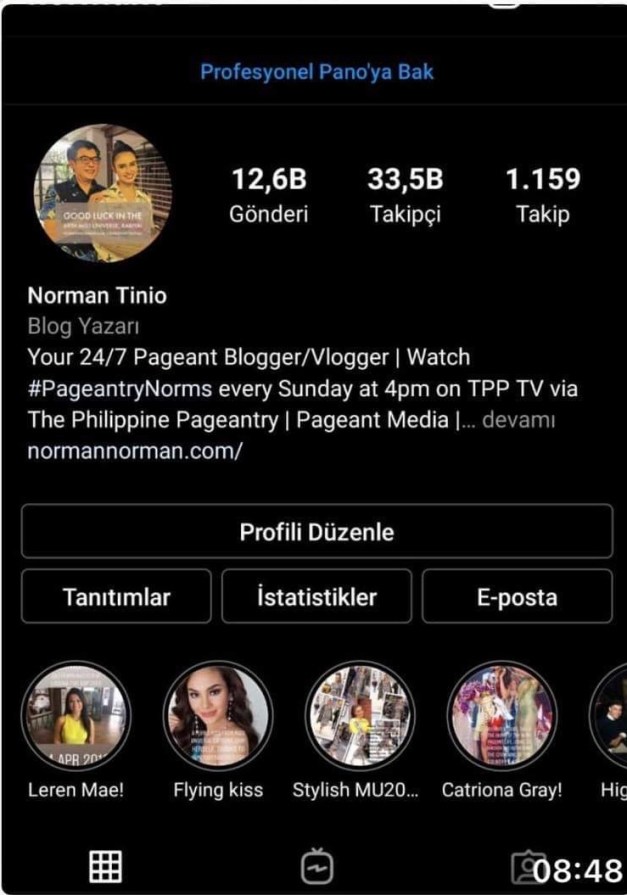Play the Flying kiss highlight
This screenshot has width=627, height=895.
coord(218,714)
